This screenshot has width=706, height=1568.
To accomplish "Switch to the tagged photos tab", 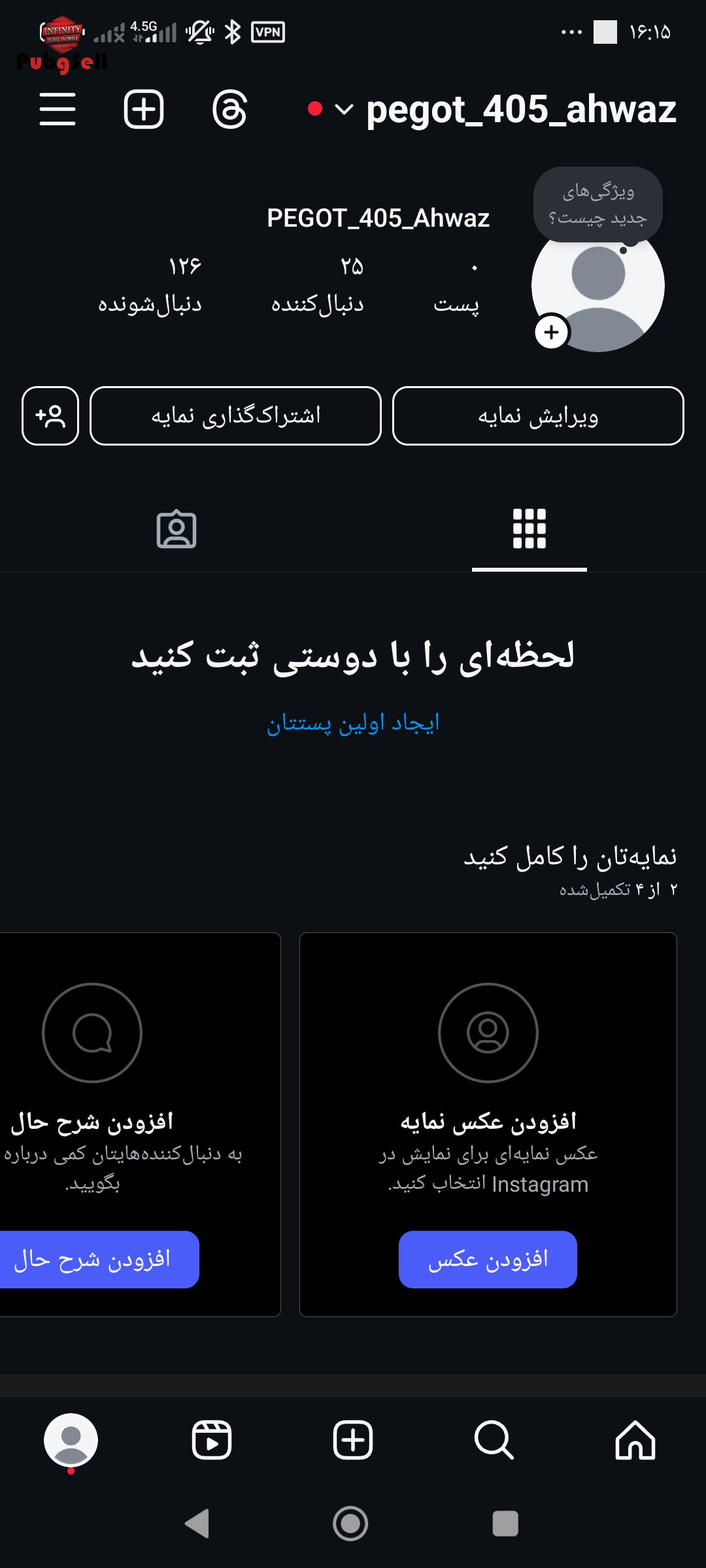I will [x=176, y=529].
